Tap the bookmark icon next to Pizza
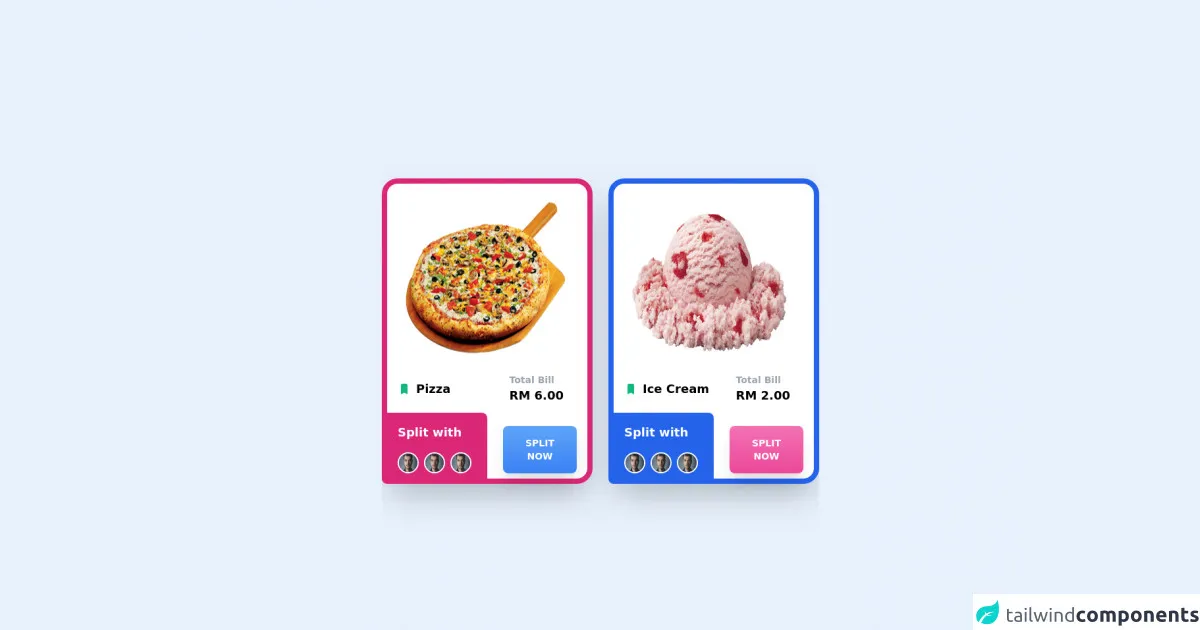This screenshot has height=630, width=1200. tap(404, 389)
